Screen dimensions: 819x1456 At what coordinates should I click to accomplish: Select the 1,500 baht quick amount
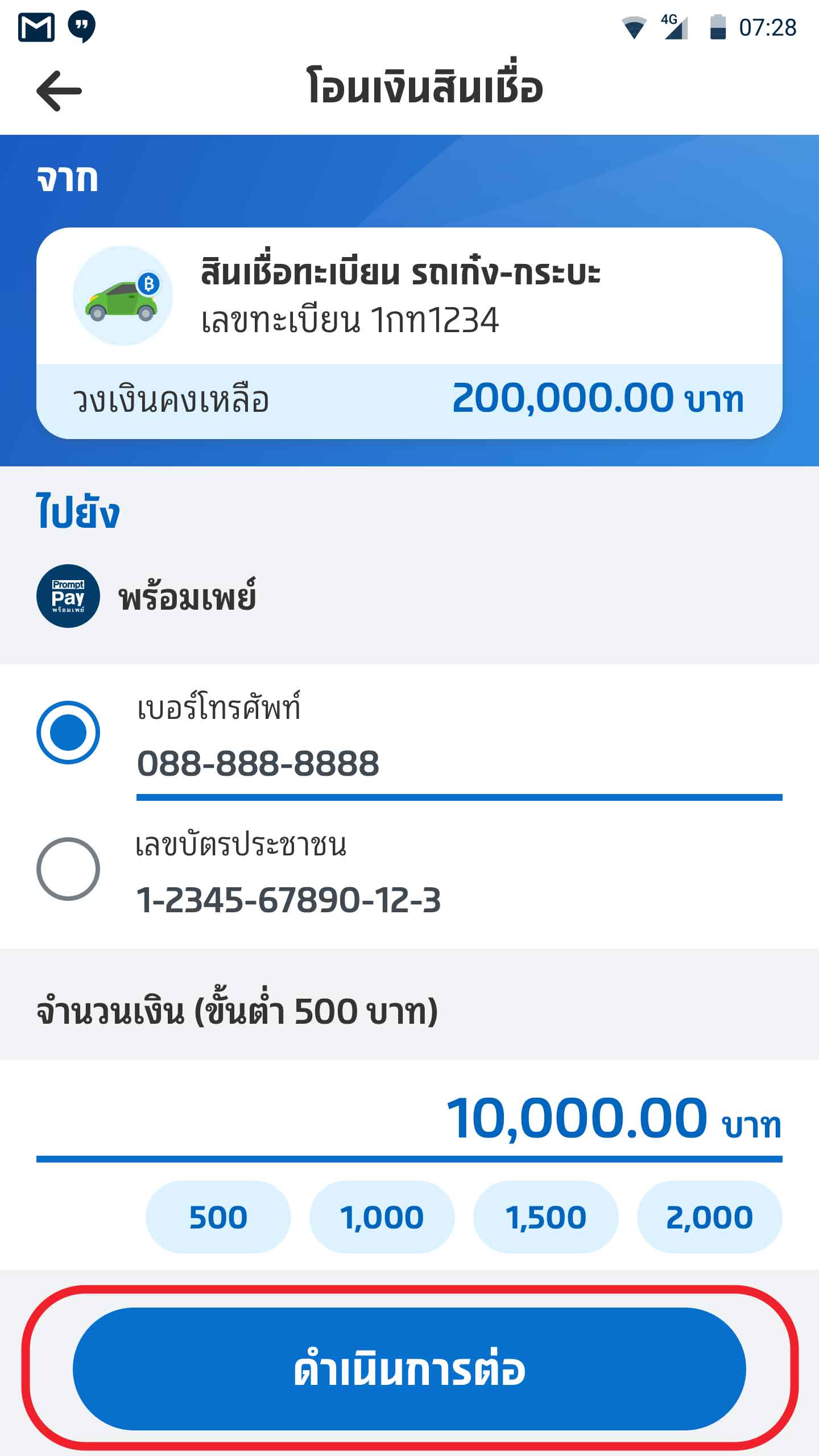click(x=549, y=1216)
